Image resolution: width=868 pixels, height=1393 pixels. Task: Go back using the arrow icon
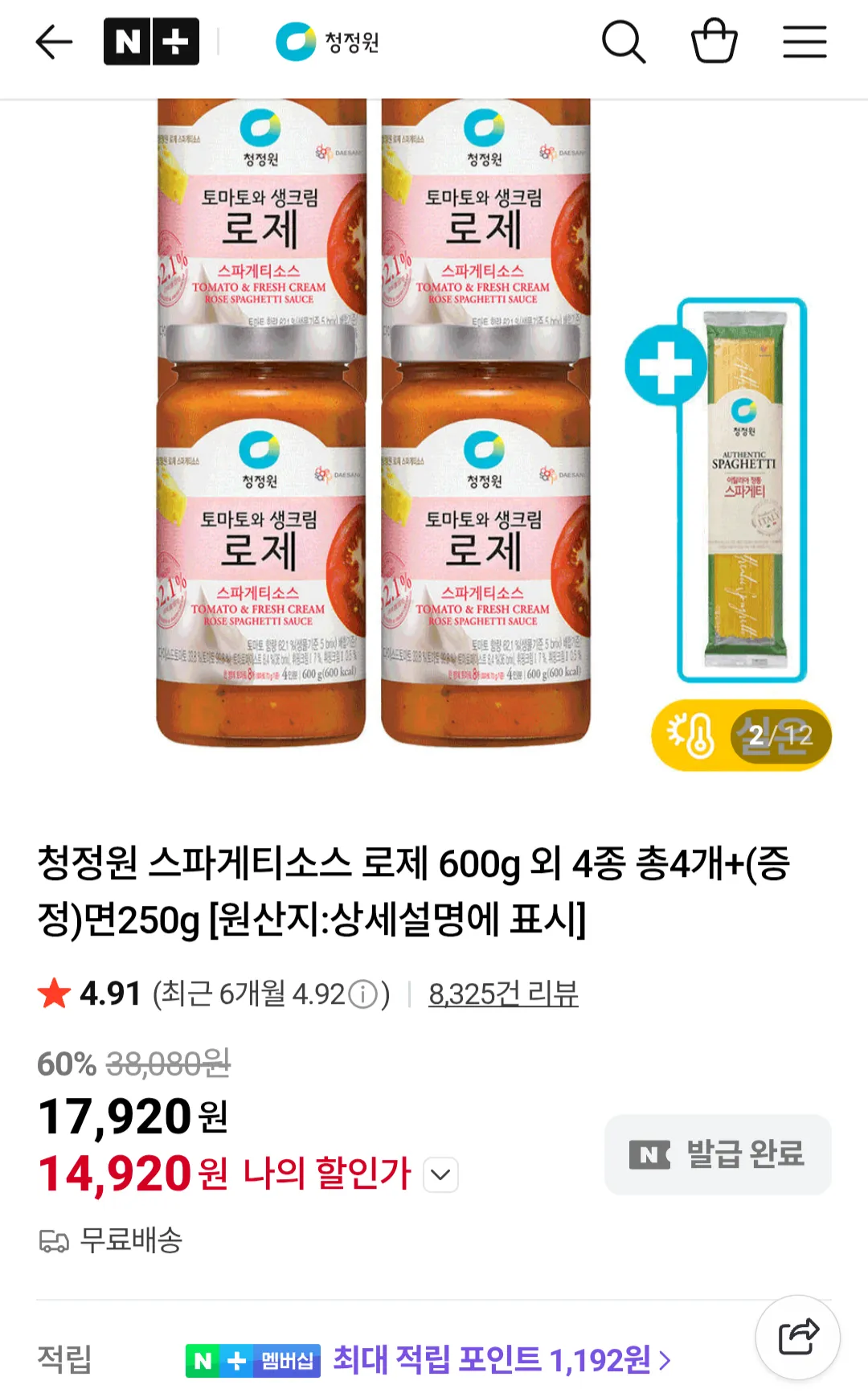[54, 42]
